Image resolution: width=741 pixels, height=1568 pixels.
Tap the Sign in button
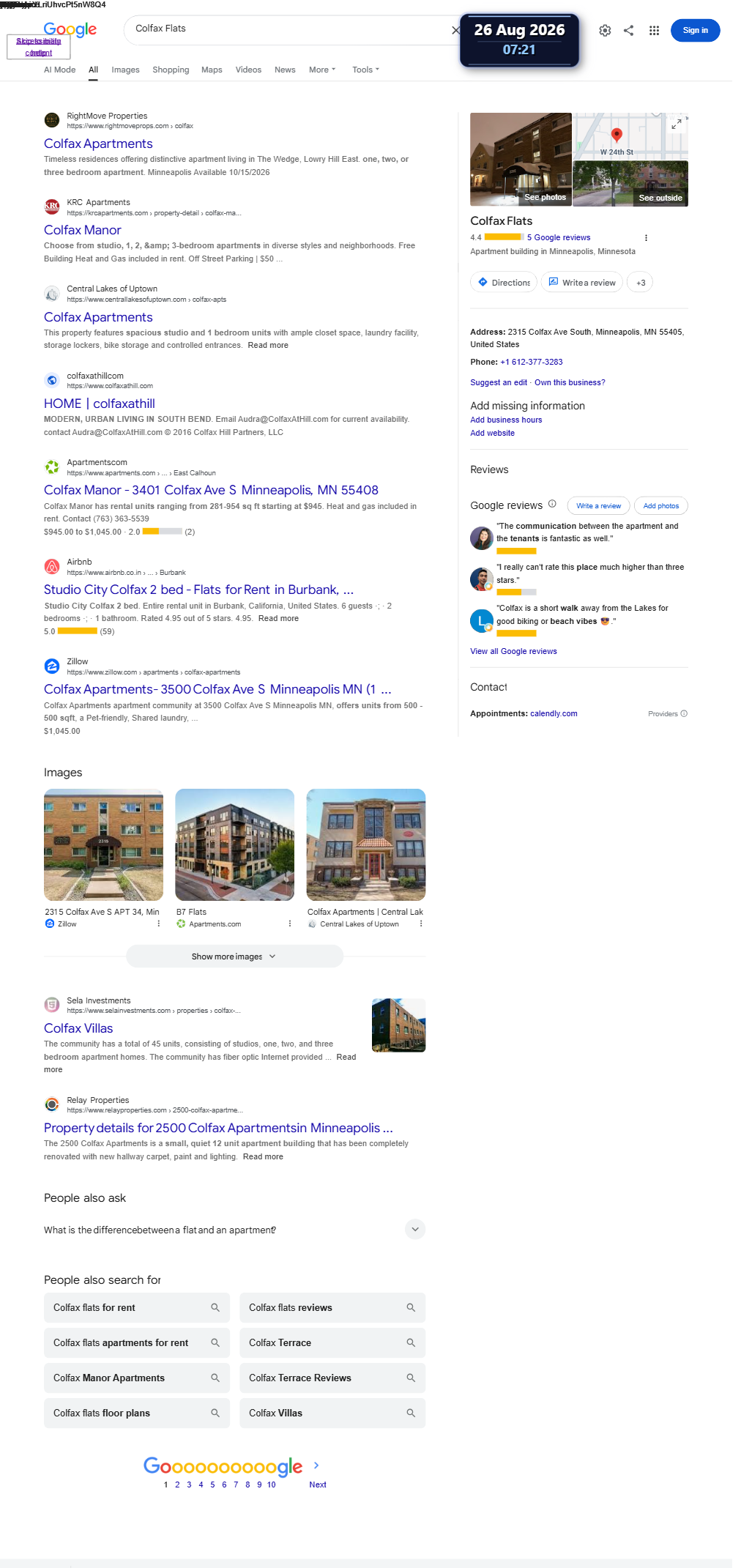pos(695,30)
